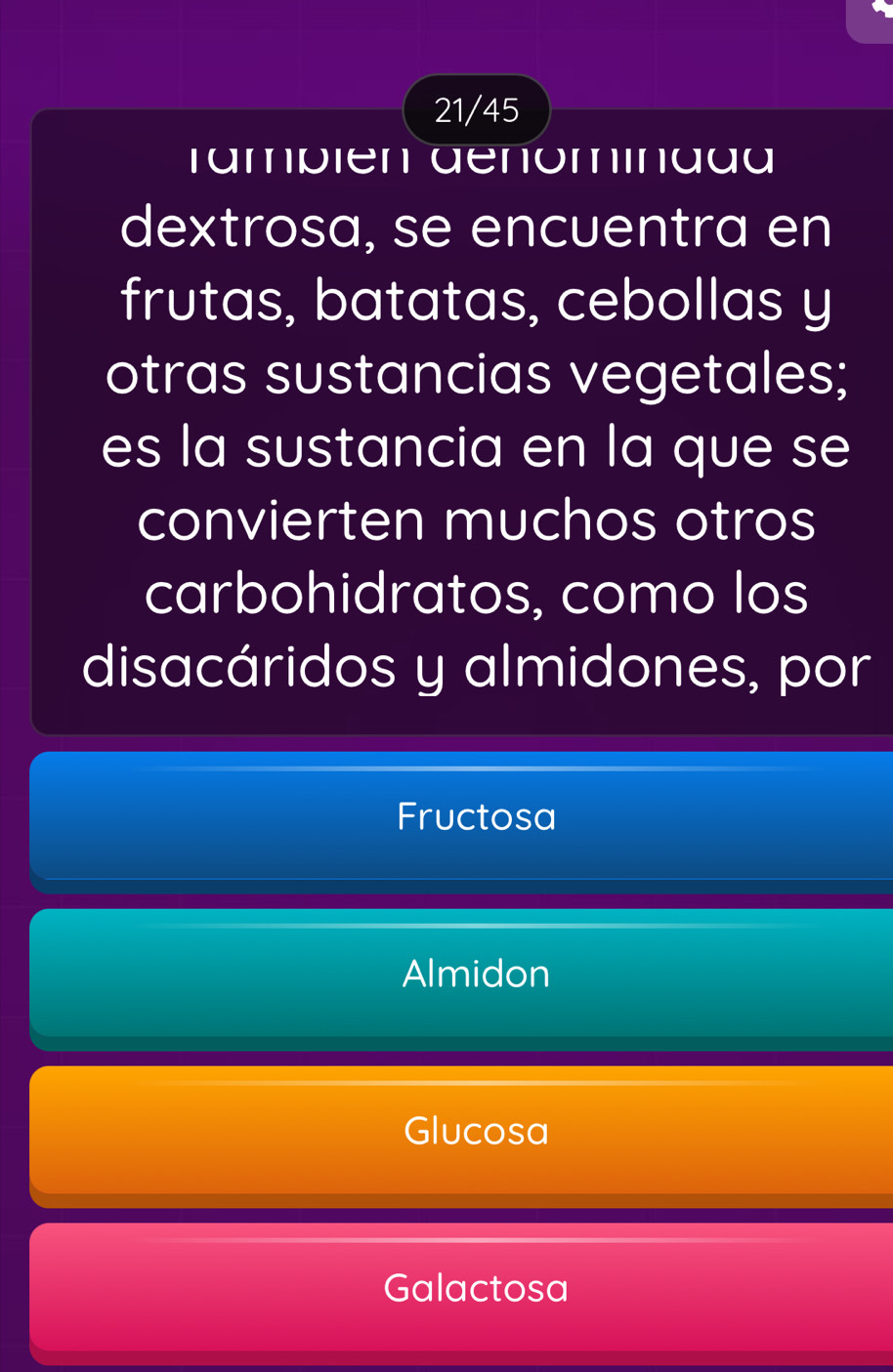
Task: Select the Fructosa answer
Action: click(x=476, y=816)
